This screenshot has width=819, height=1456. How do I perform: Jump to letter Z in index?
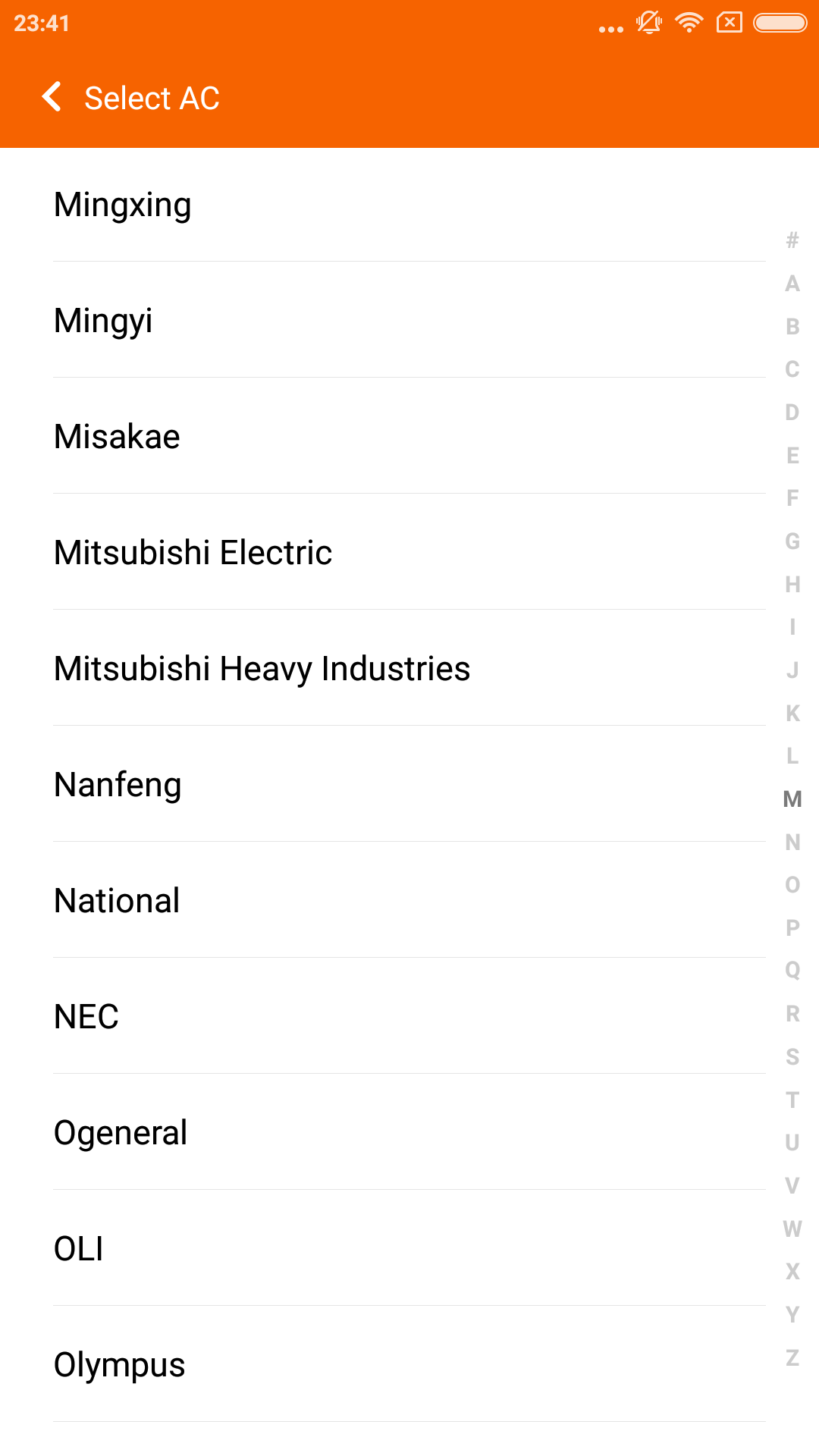(x=792, y=1357)
